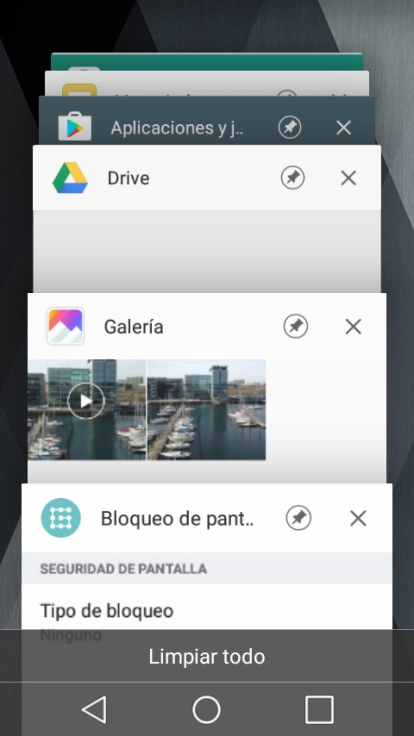Pin the Galería app card

coord(296,326)
